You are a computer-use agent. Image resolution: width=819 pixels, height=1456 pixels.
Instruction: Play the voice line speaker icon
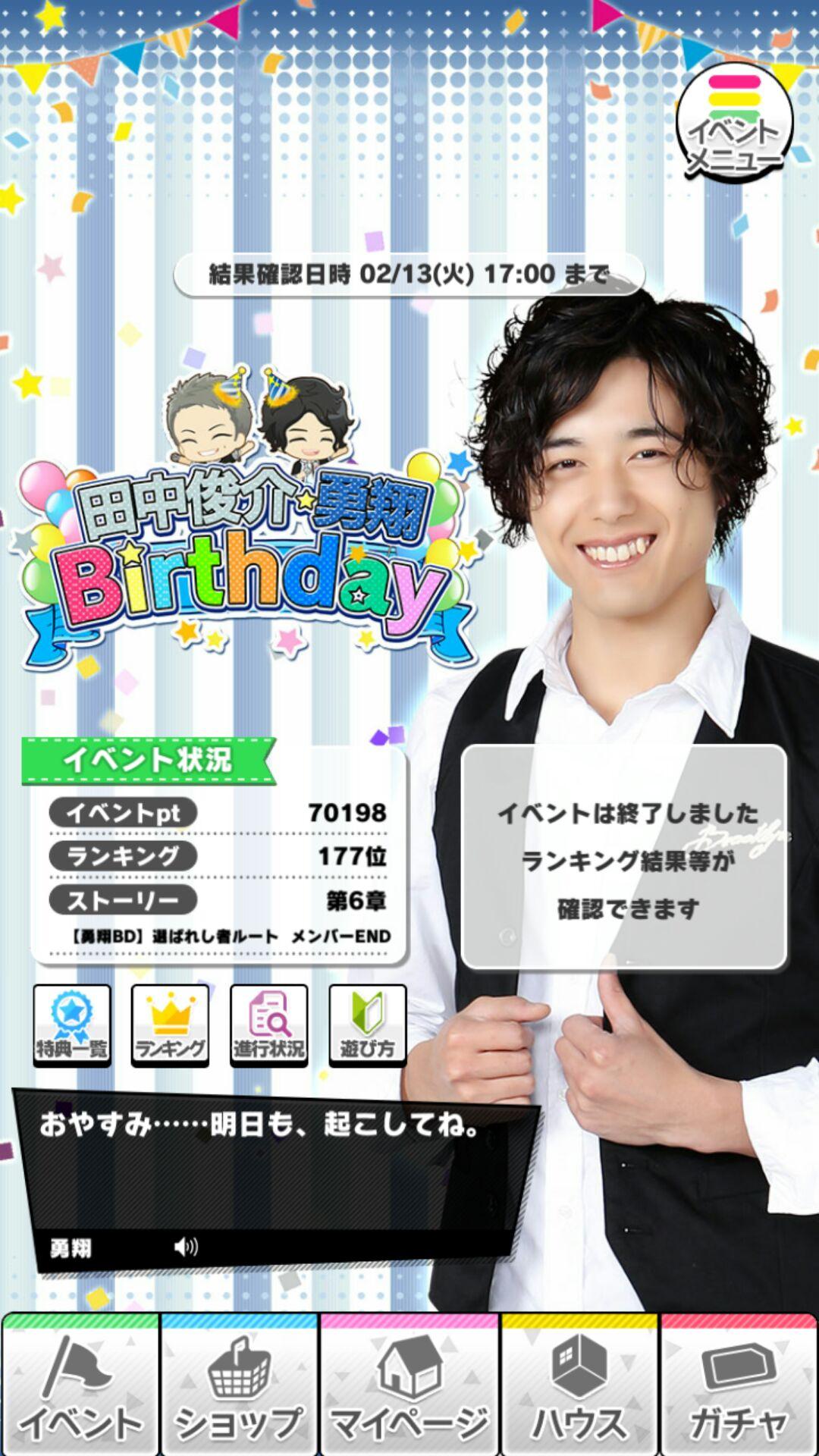[185, 1247]
